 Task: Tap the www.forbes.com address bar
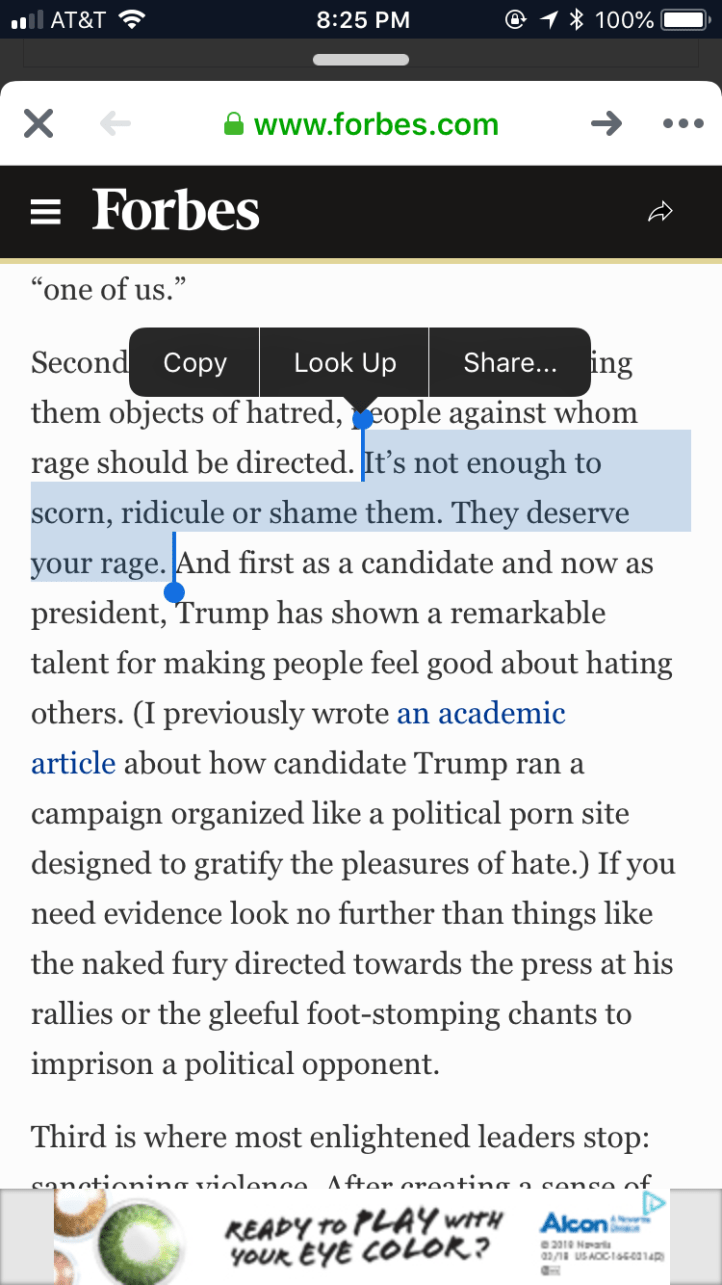point(361,124)
